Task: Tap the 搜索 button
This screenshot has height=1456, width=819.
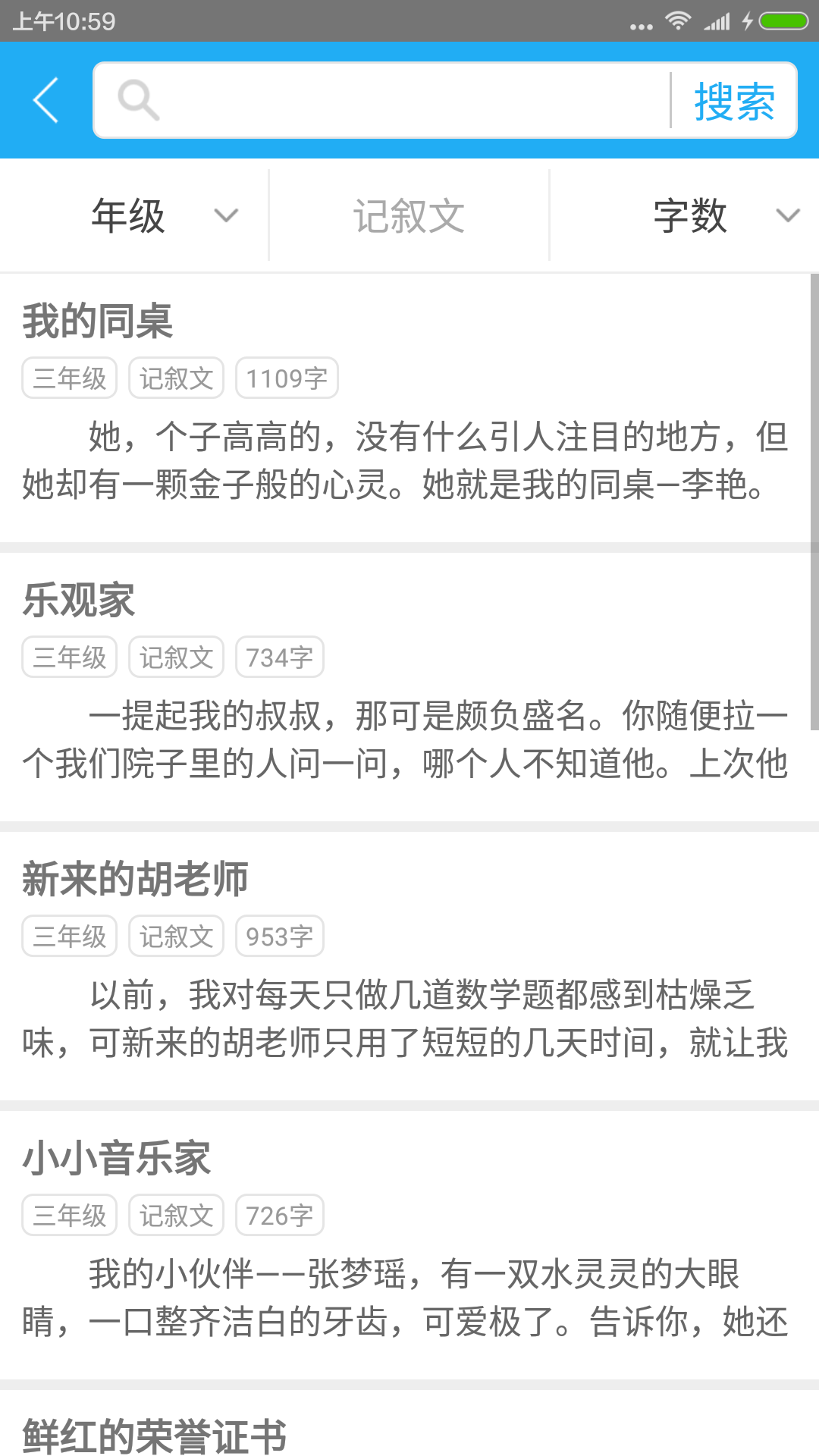Action: pos(734,101)
